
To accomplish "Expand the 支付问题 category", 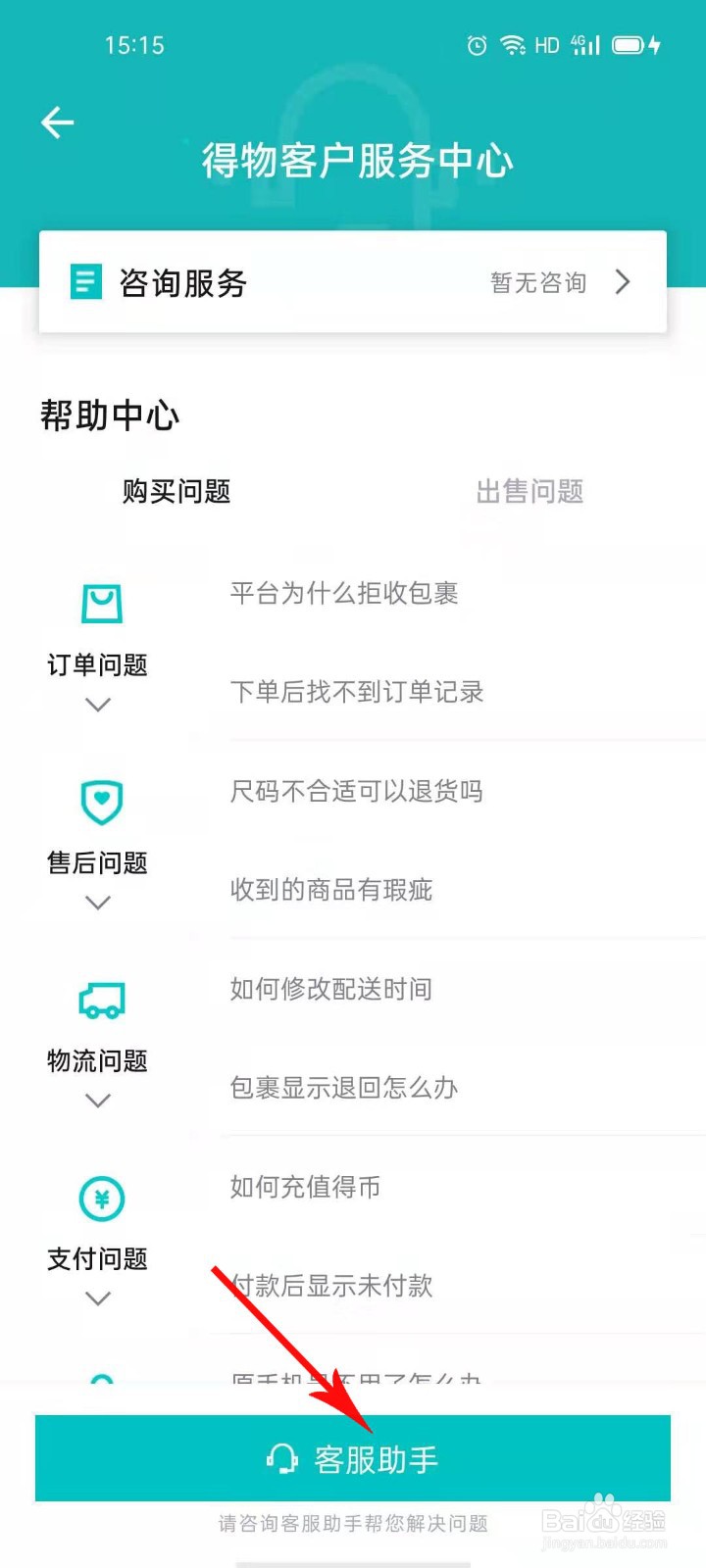I will pos(98,1241).
